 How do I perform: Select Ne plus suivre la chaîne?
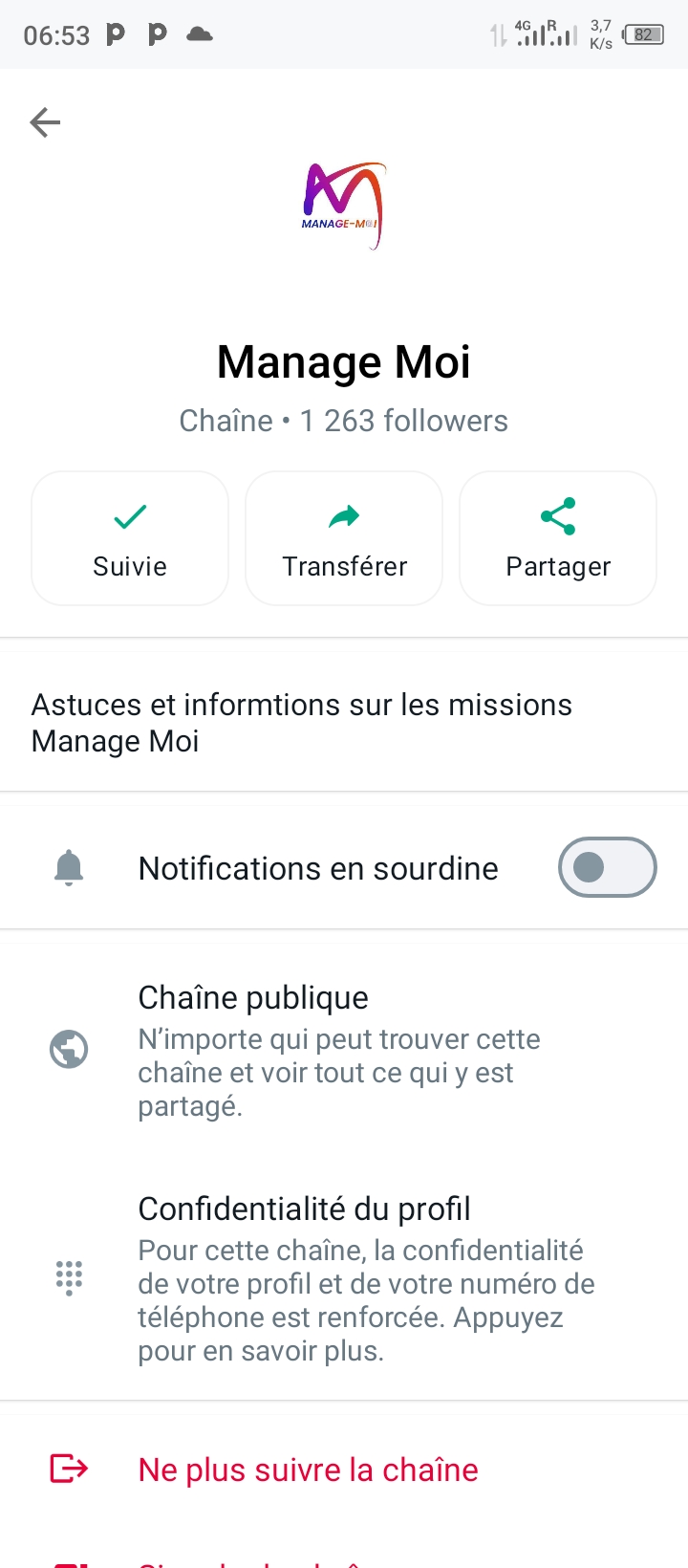308,1470
